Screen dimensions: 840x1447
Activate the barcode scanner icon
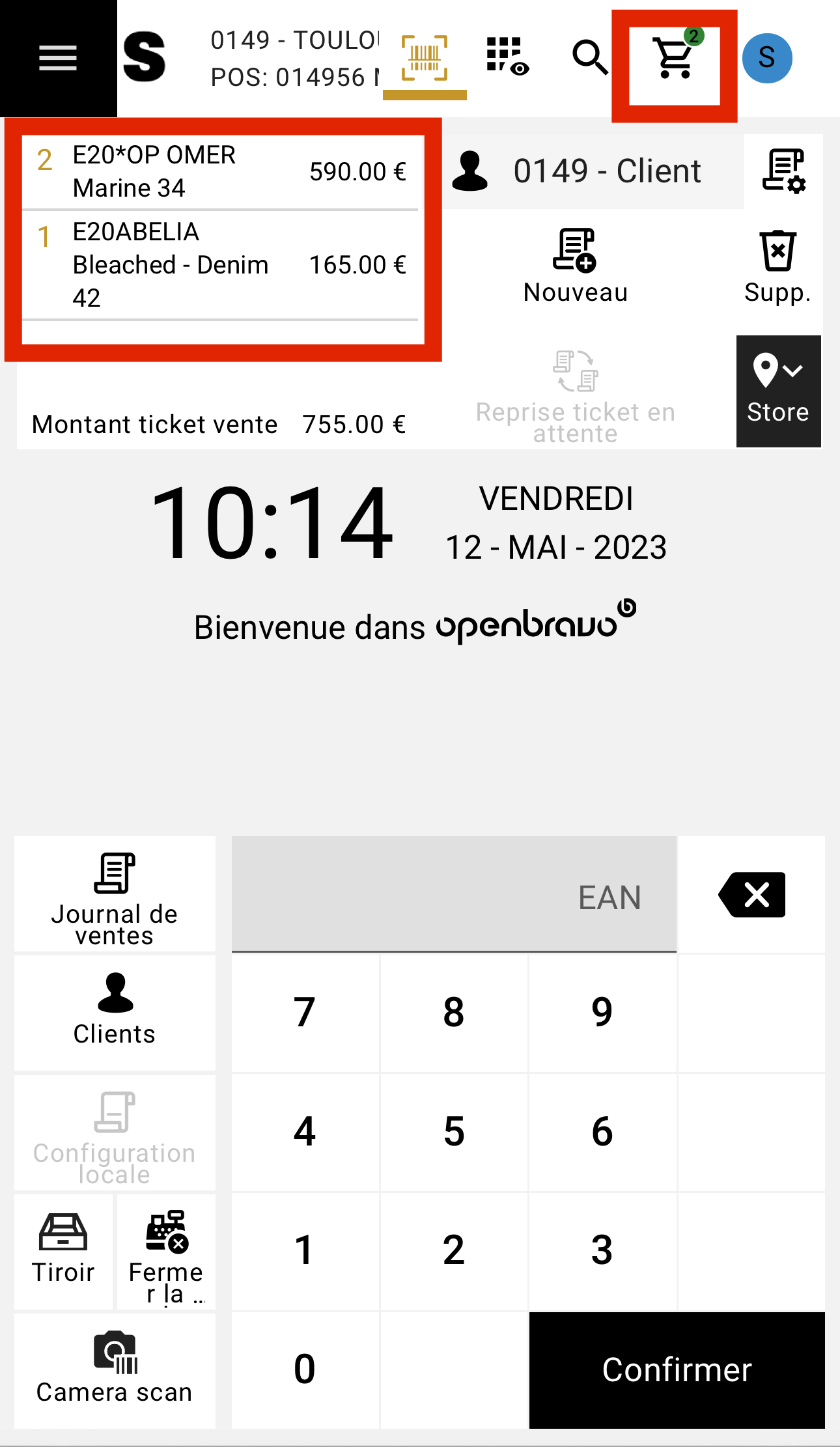point(425,59)
